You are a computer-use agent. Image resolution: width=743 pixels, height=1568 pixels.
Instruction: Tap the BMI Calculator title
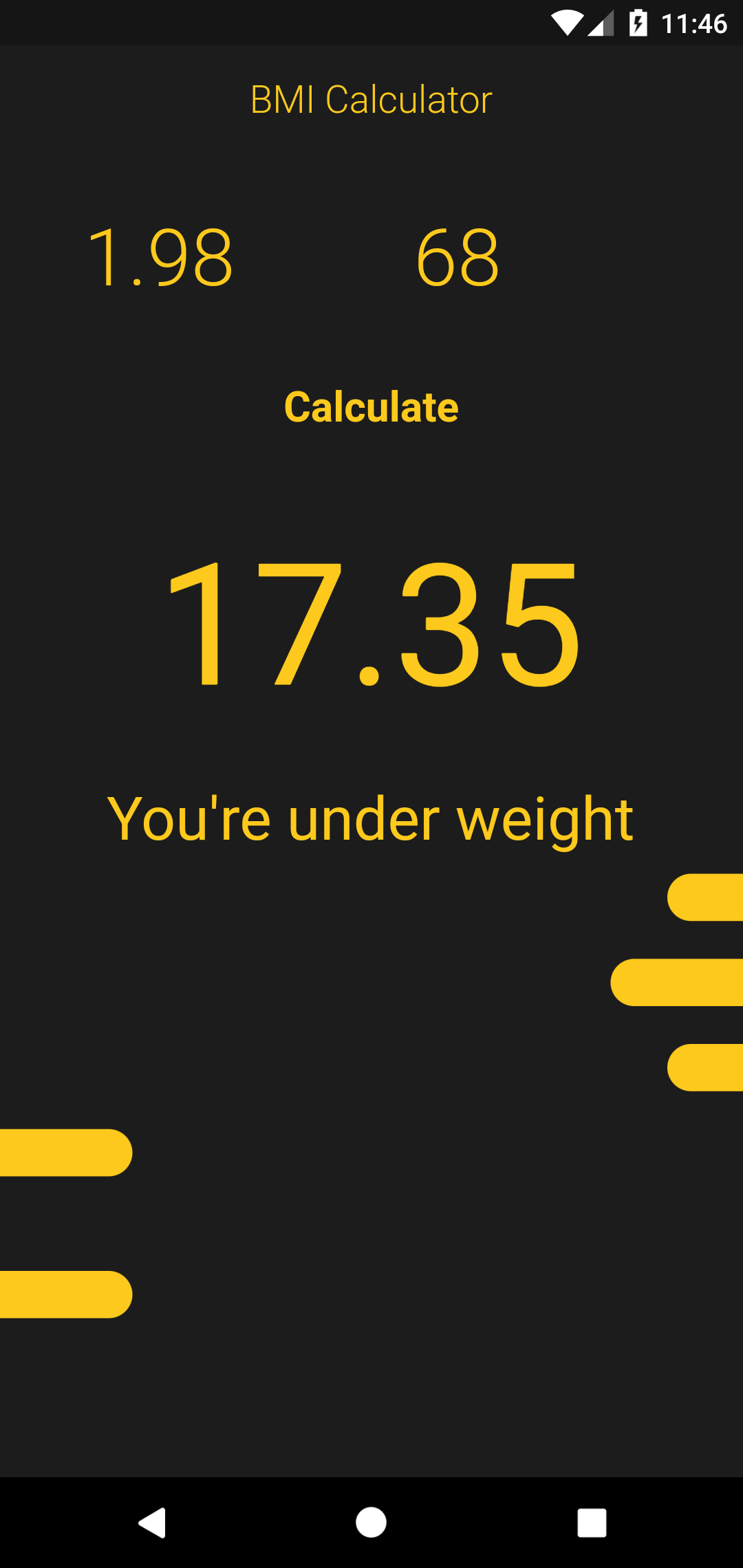point(371,98)
